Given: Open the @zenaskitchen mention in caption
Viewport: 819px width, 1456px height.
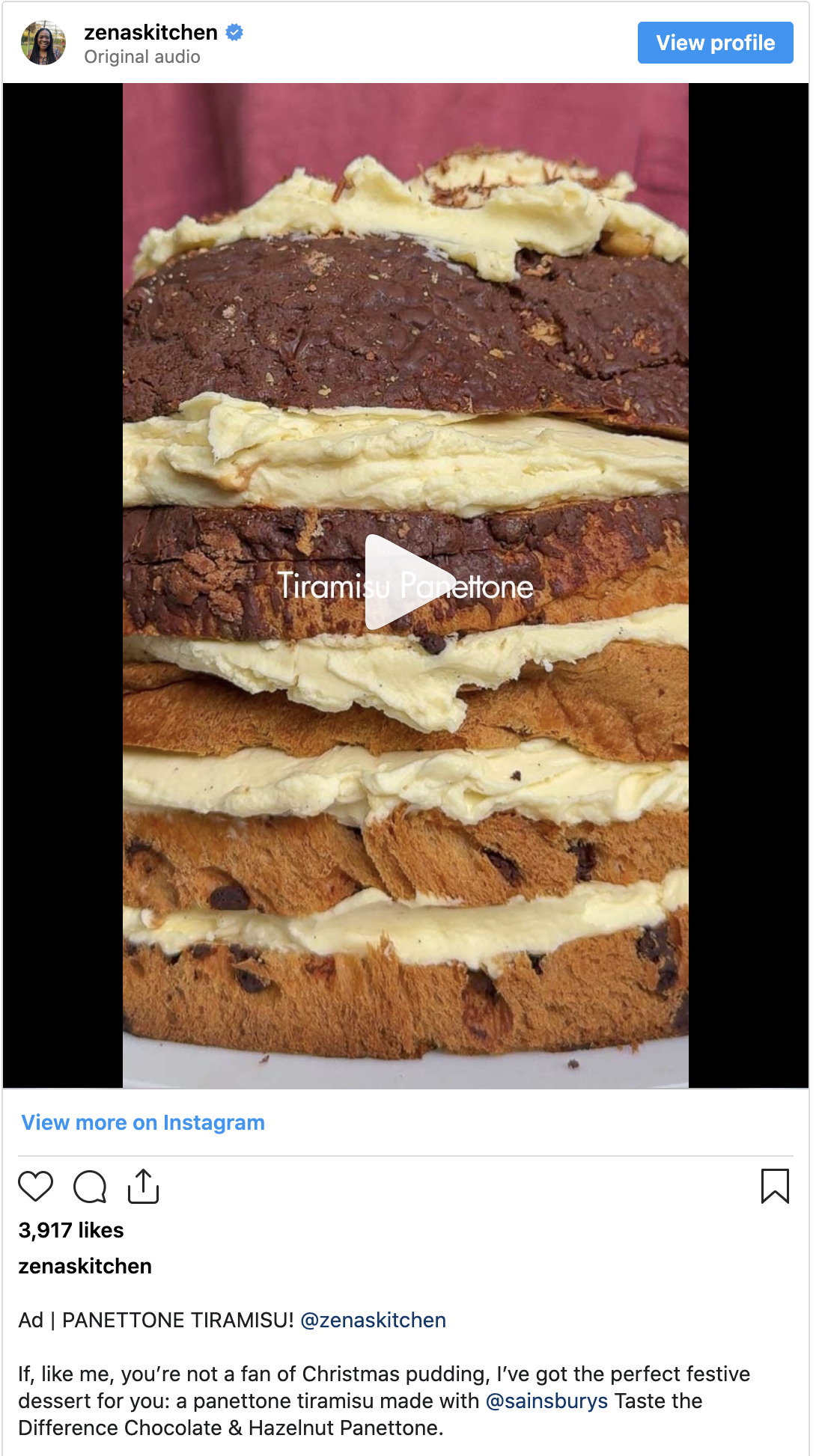Looking at the screenshot, I should (x=373, y=1320).
